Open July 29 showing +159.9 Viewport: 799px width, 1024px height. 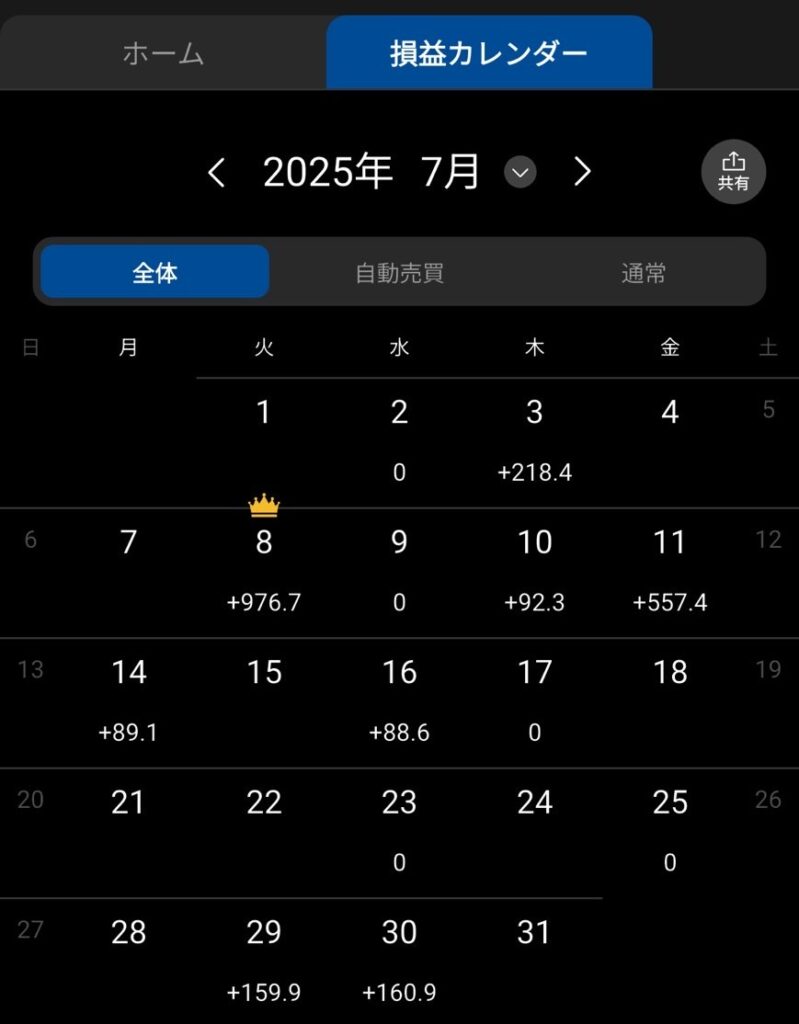coord(264,960)
